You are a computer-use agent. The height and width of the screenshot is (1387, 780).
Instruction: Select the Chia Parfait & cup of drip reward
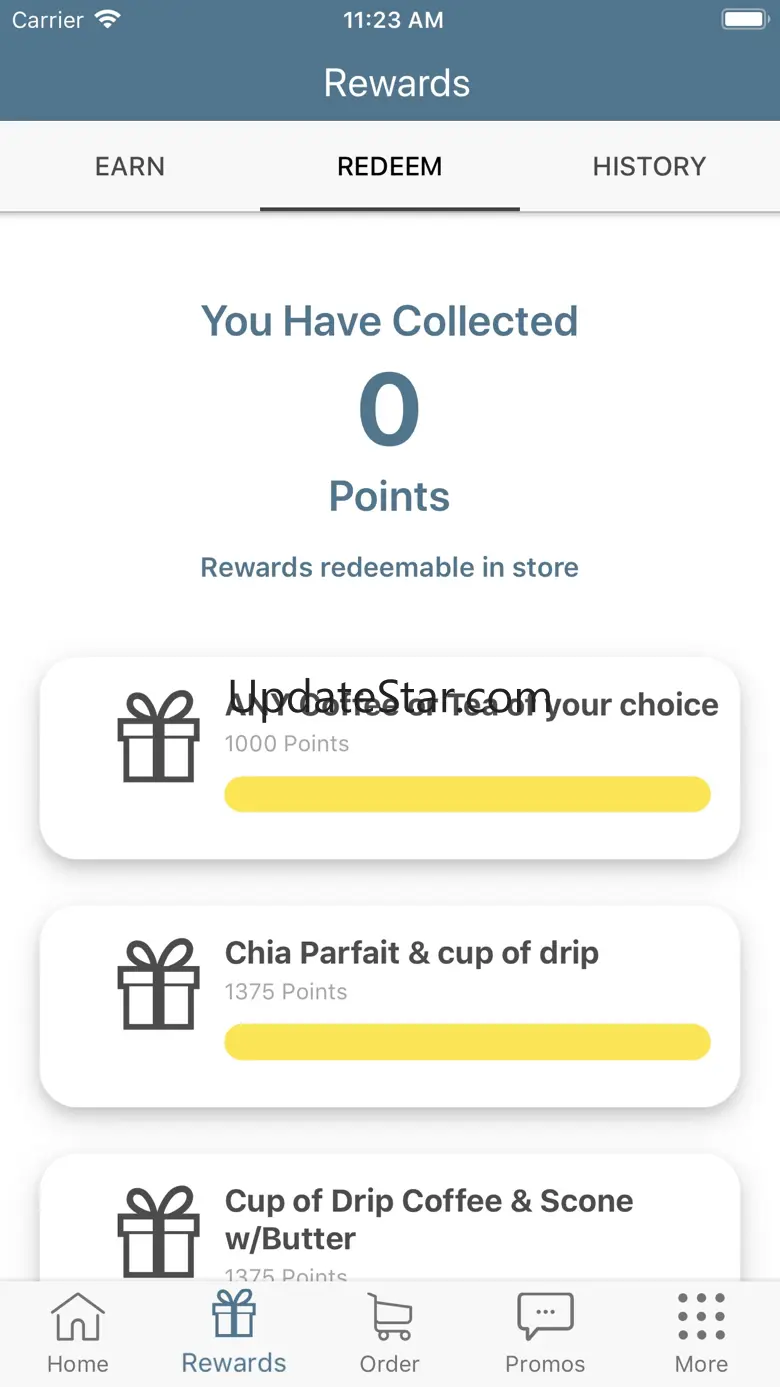click(x=390, y=1005)
